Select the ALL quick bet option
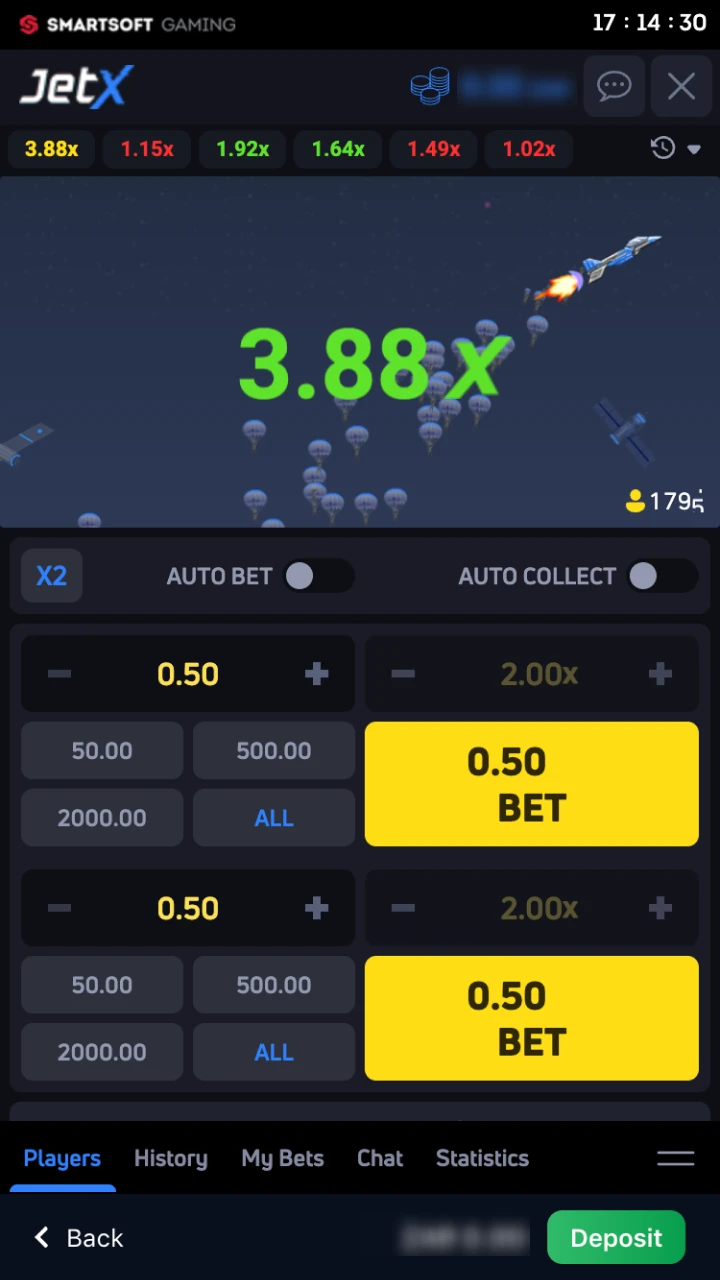 point(273,817)
